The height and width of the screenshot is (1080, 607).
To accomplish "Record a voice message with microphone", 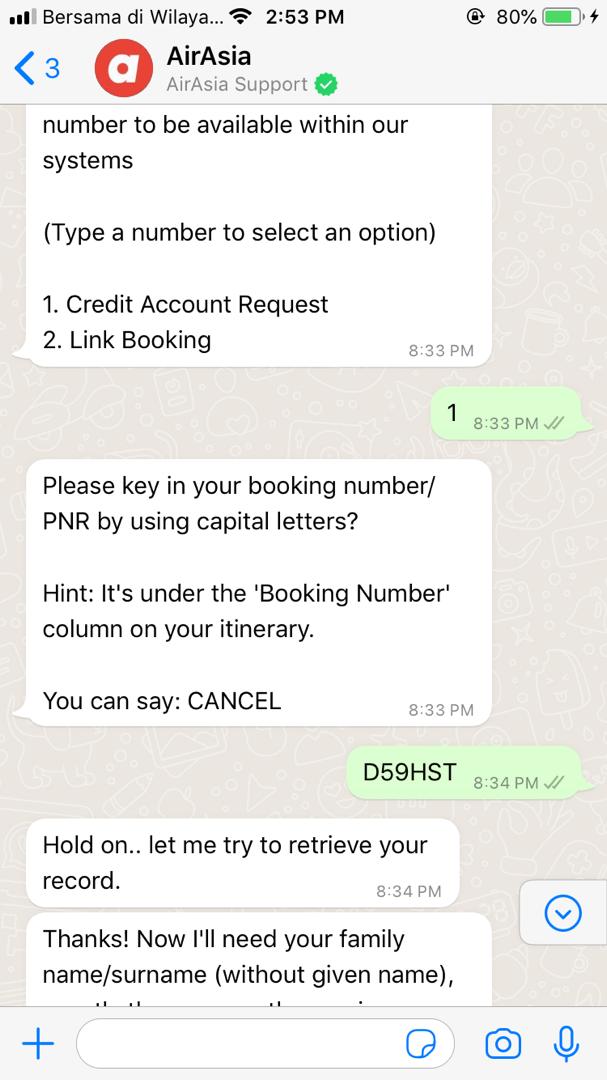I will (x=566, y=1044).
